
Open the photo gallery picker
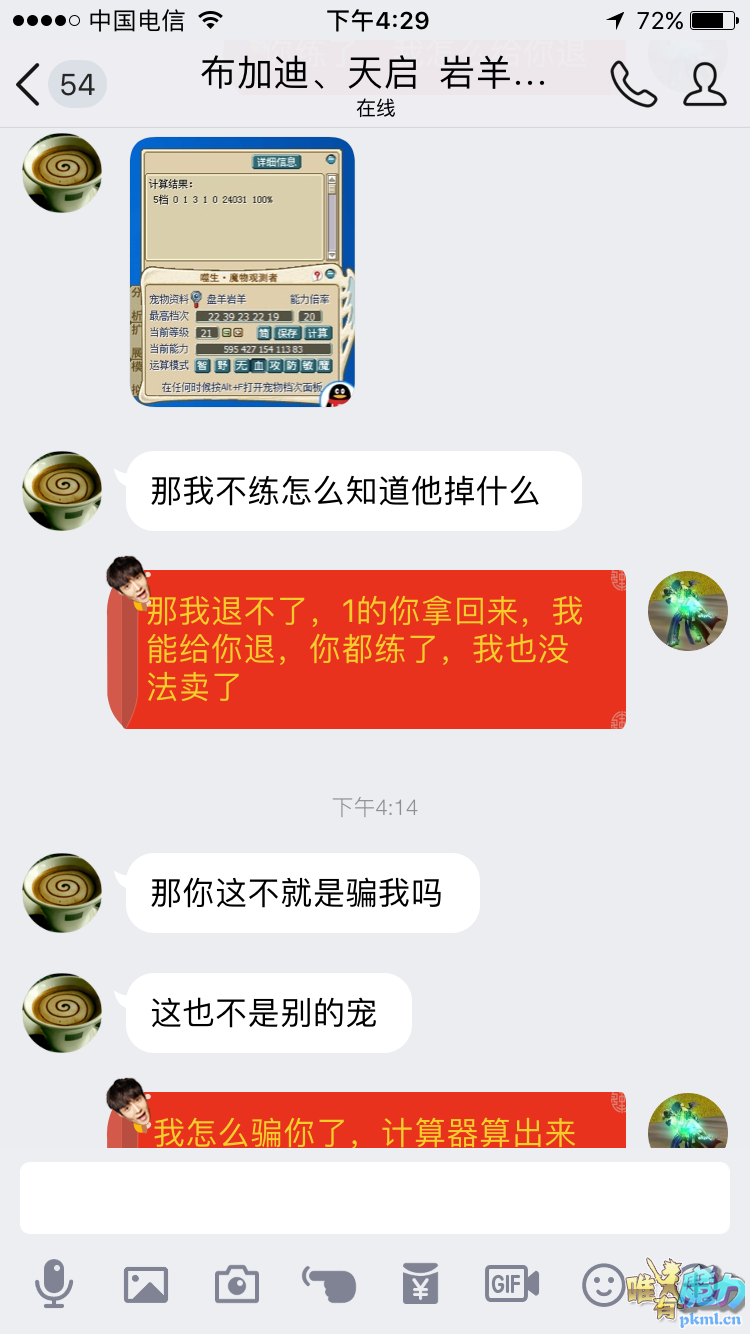click(146, 1284)
